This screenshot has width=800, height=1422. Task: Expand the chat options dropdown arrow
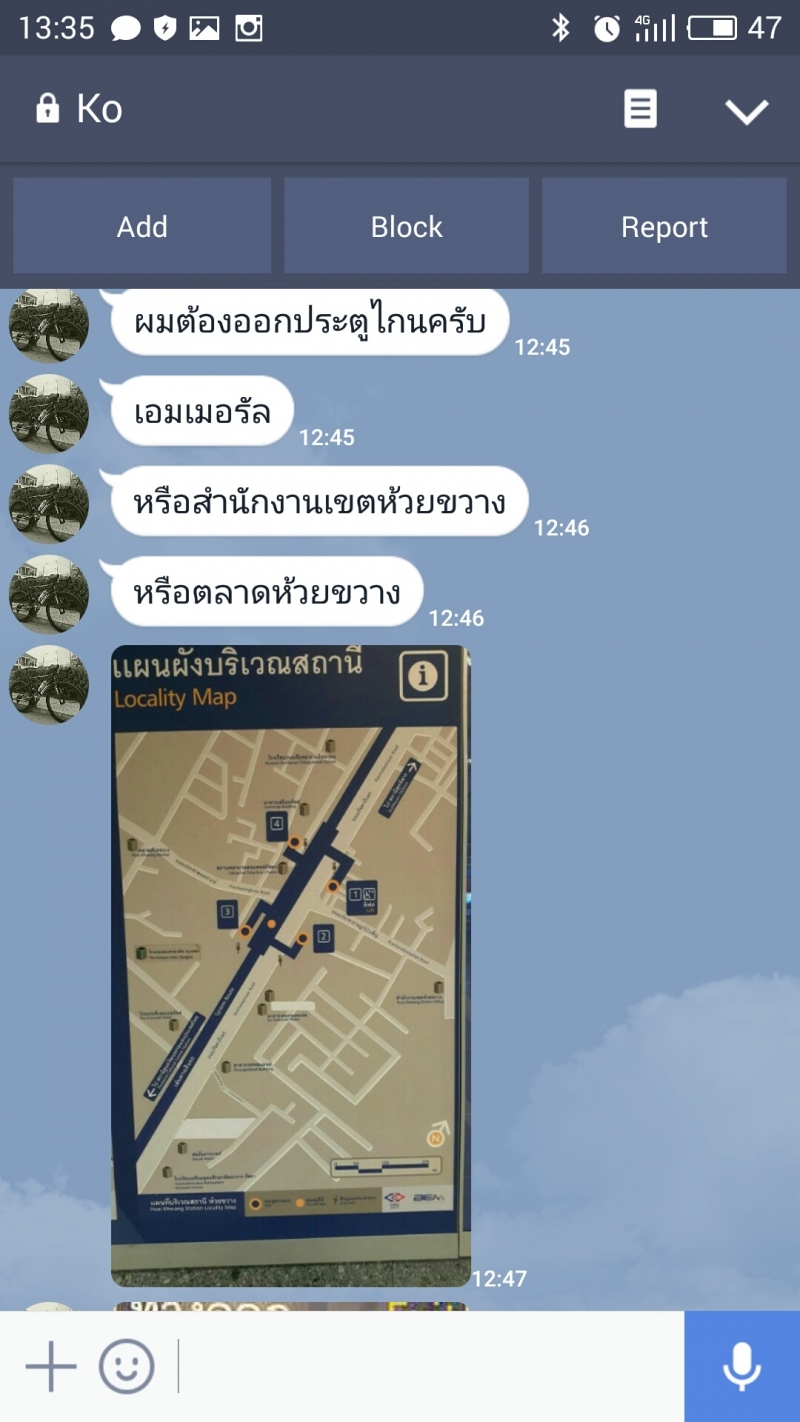[x=747, y=110]
